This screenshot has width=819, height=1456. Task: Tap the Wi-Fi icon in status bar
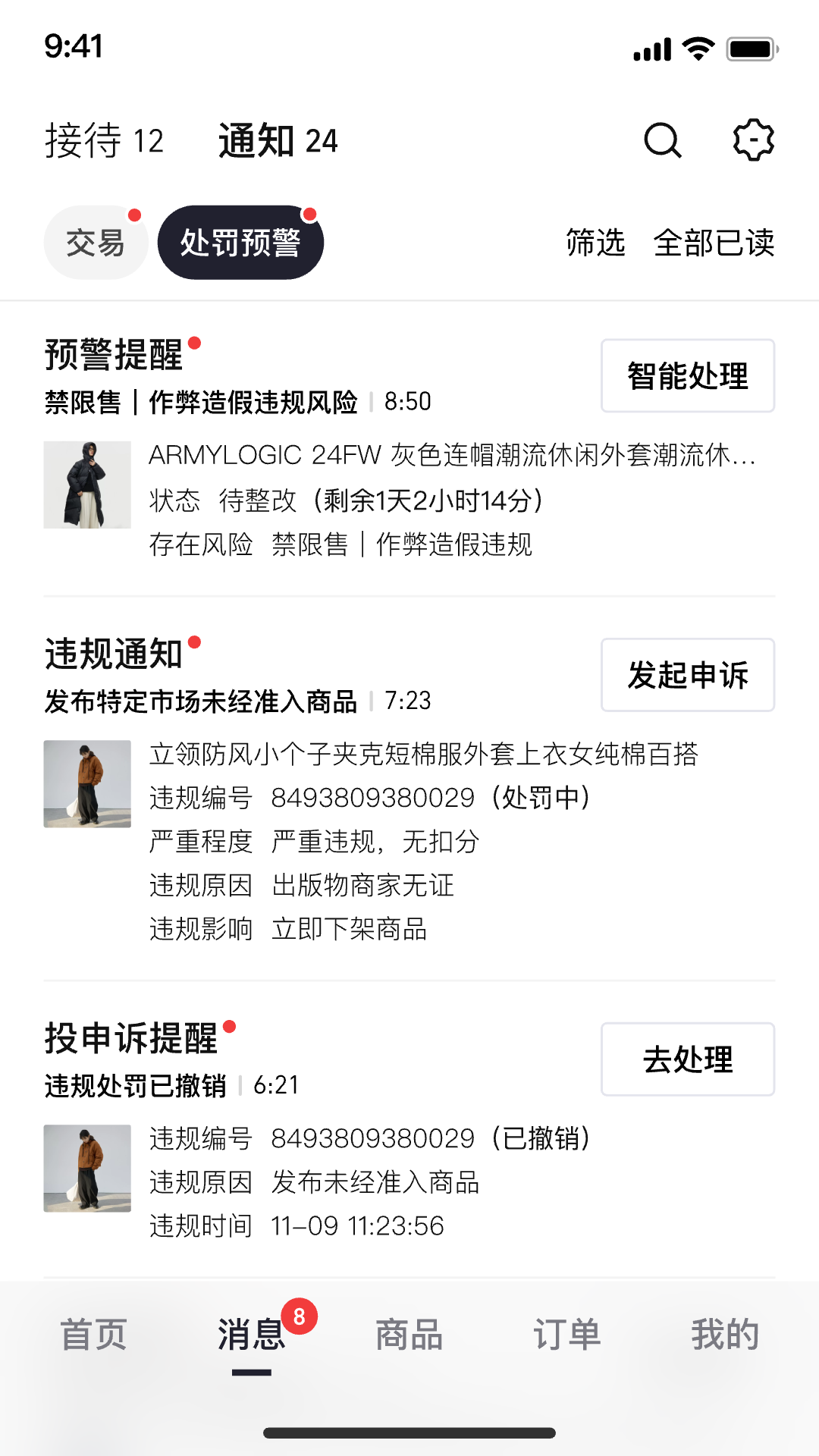698,47
